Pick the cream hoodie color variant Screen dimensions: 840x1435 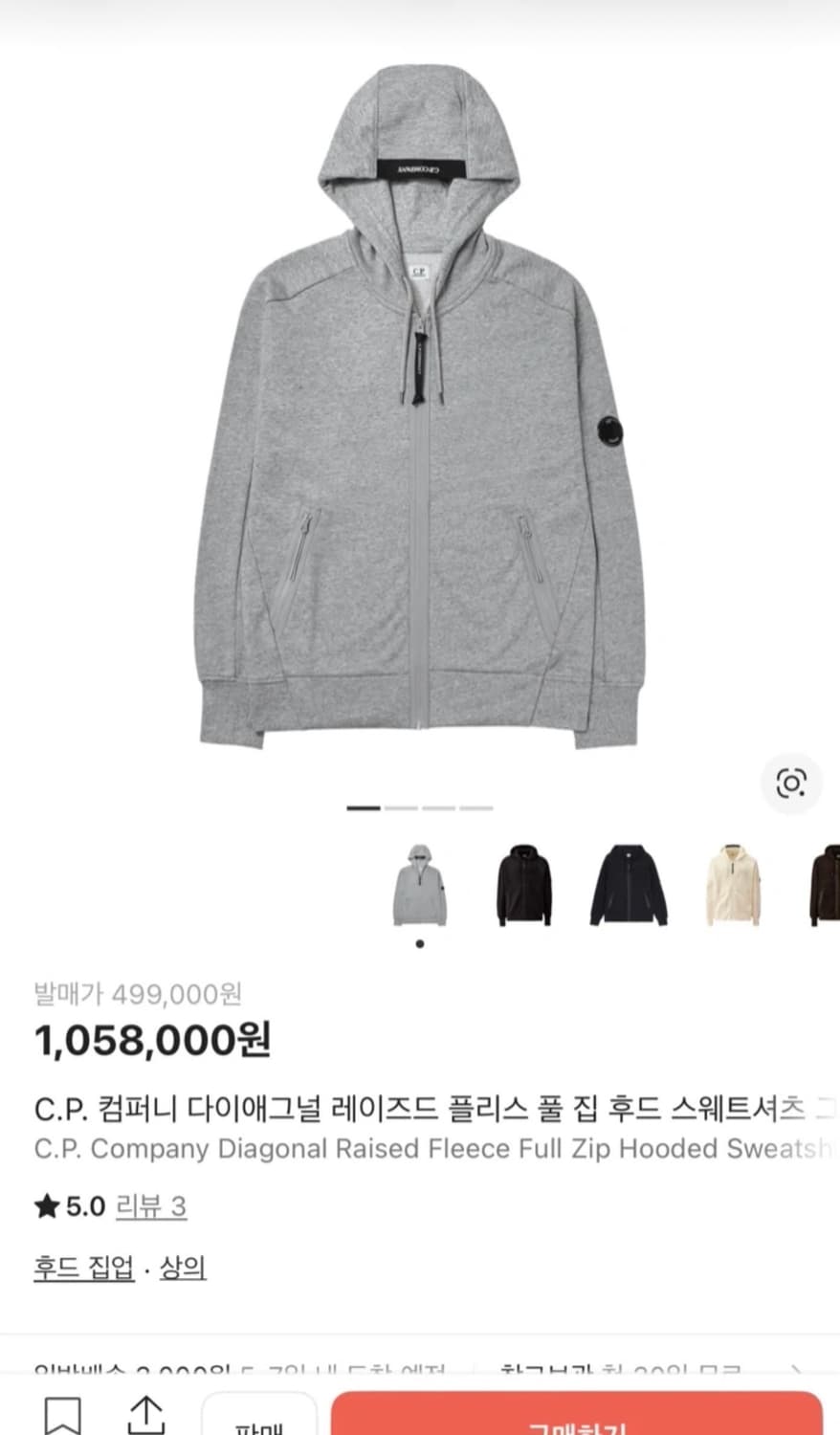733,885
